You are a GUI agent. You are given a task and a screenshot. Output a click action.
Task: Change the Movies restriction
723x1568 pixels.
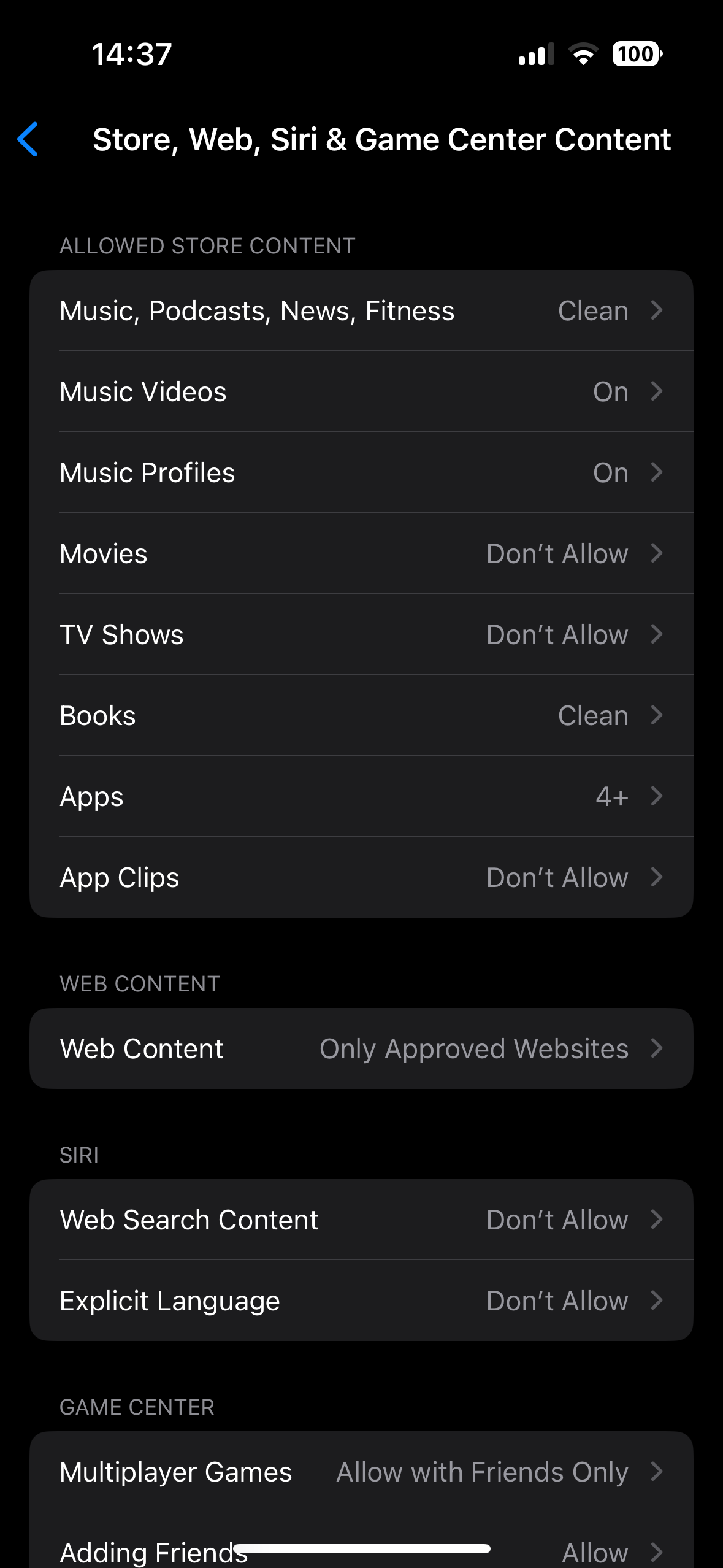pos(361,554)
